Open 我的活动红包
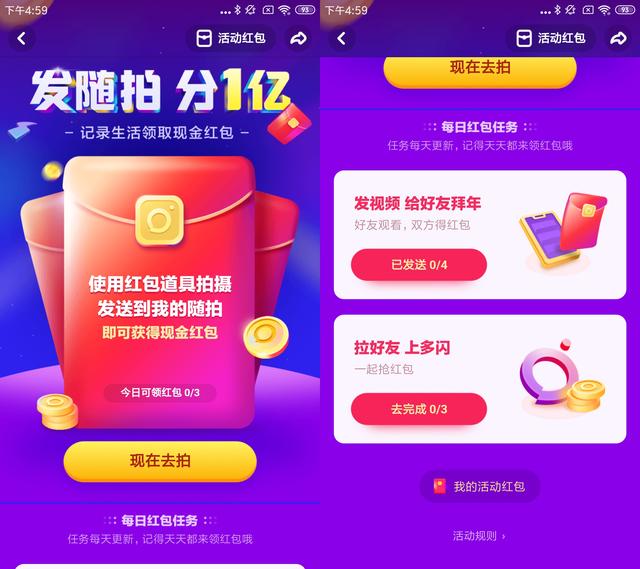Viewport: 640px width, 569px height. (480, 486)
